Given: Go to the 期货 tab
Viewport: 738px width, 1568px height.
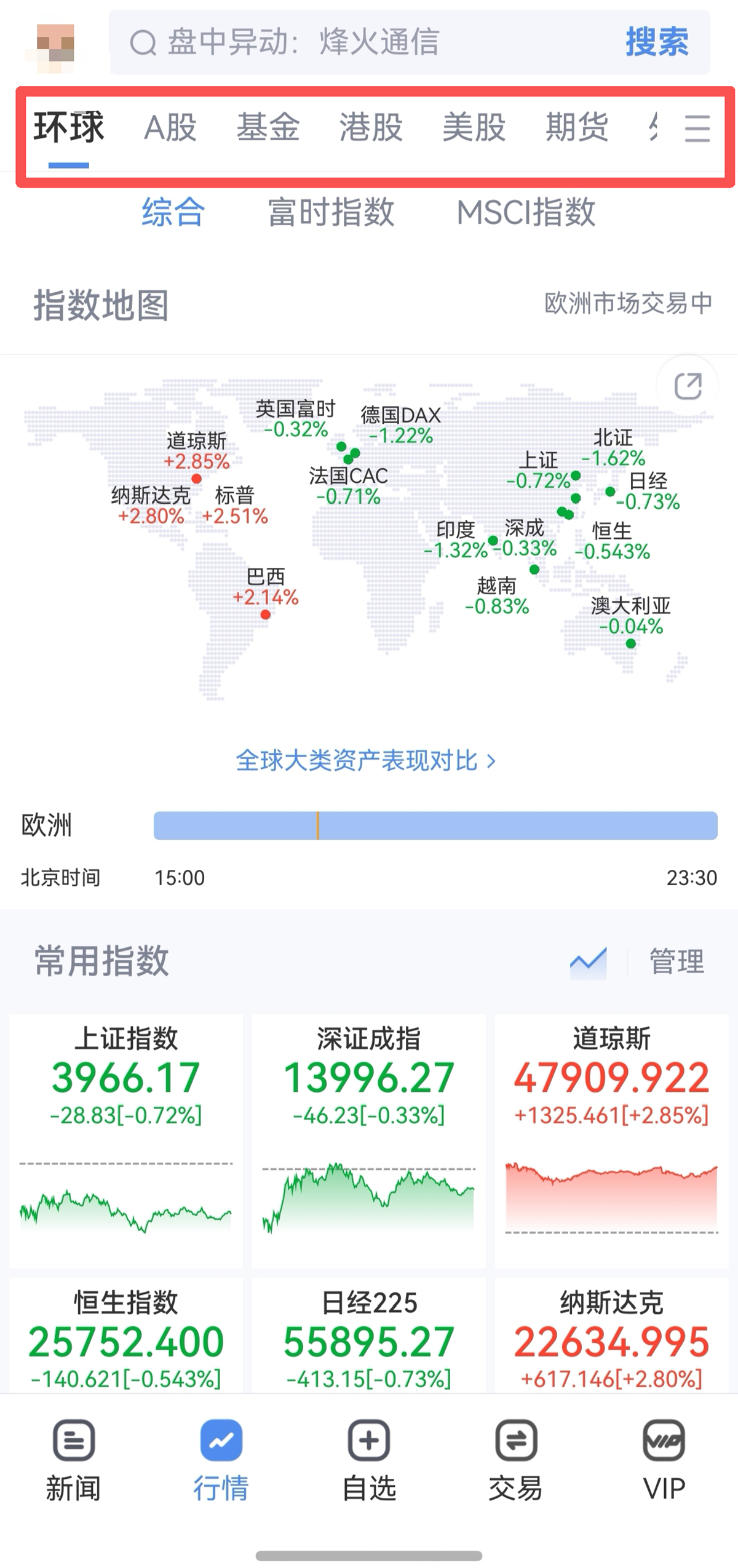Looking at the screenshot, I should pos(576,128).
